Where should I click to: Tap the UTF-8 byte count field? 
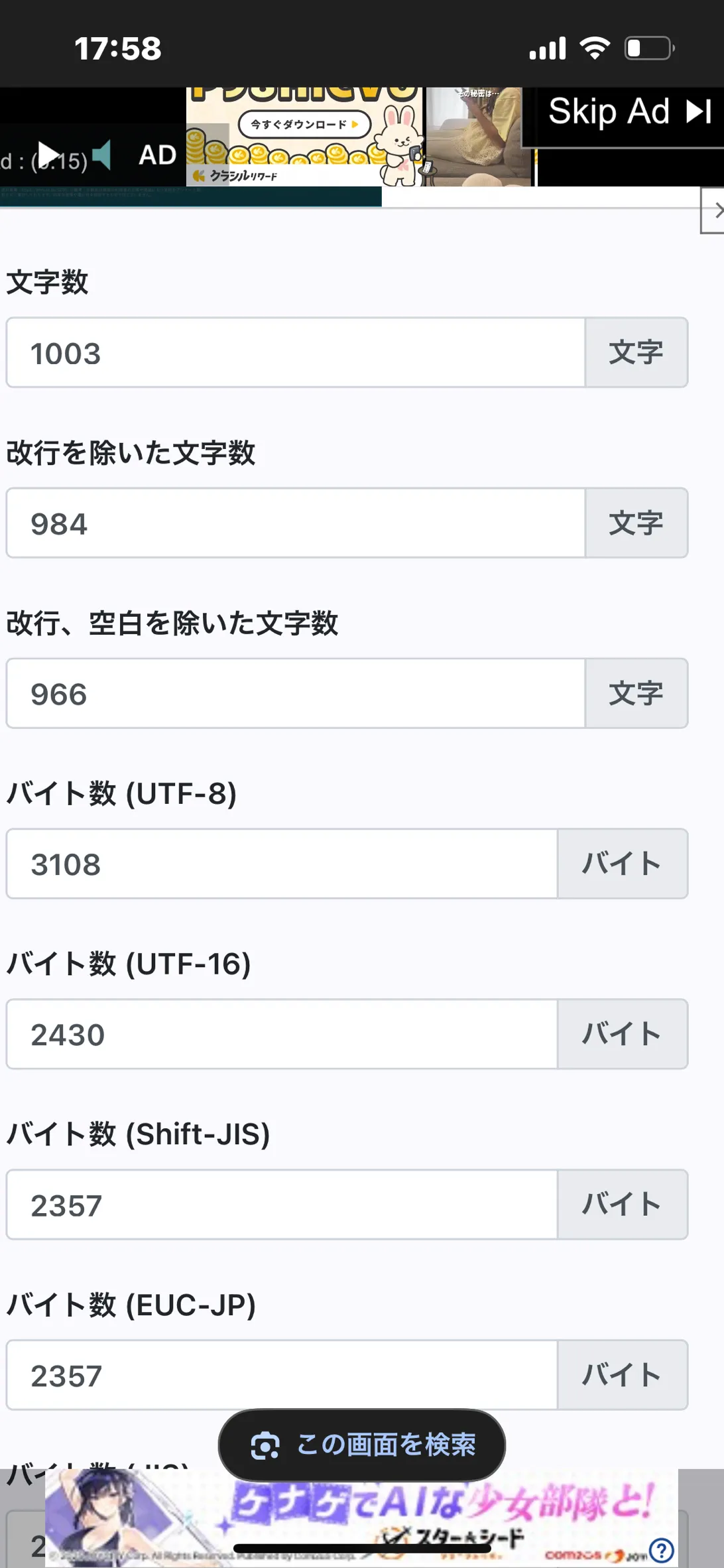(x=282, y=864)
